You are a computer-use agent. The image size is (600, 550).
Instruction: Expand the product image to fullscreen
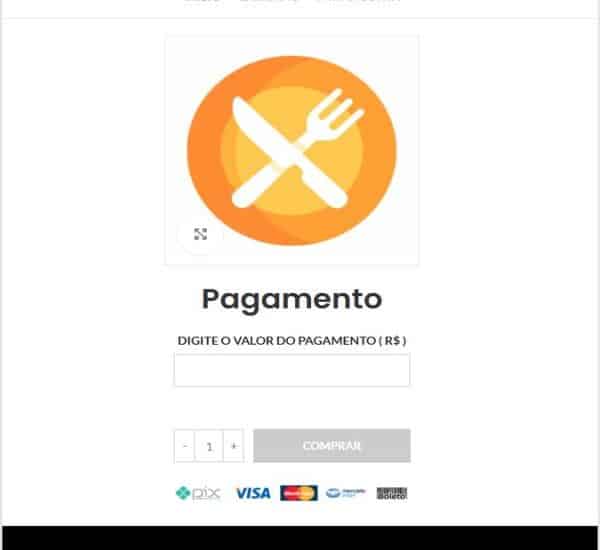(200, 234)
